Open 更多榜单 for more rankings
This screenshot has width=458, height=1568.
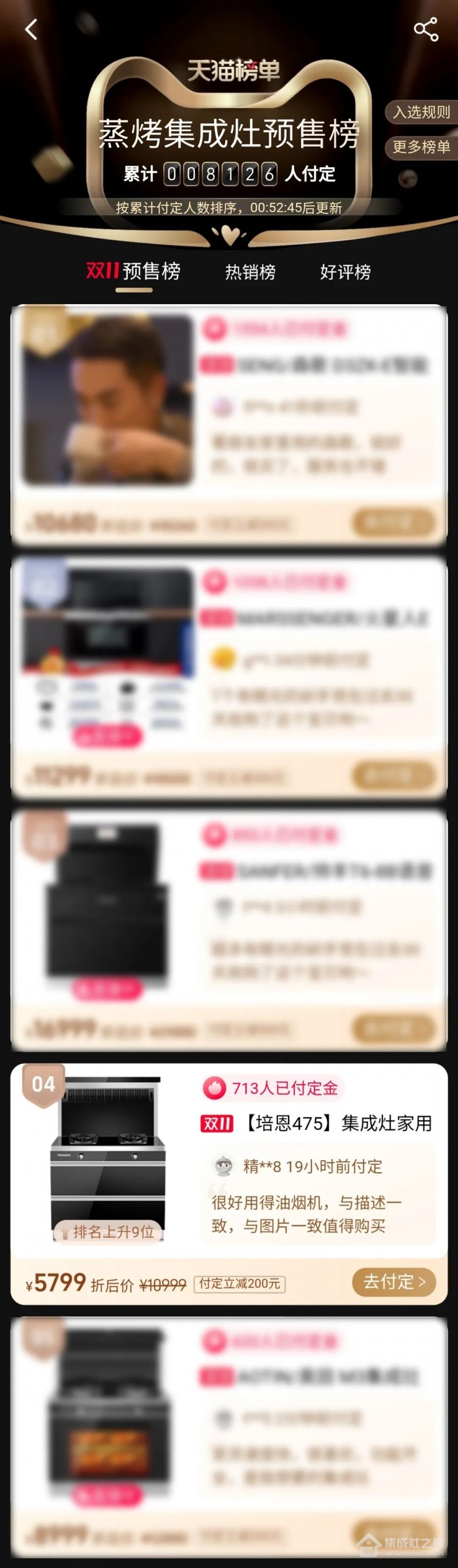421,147
